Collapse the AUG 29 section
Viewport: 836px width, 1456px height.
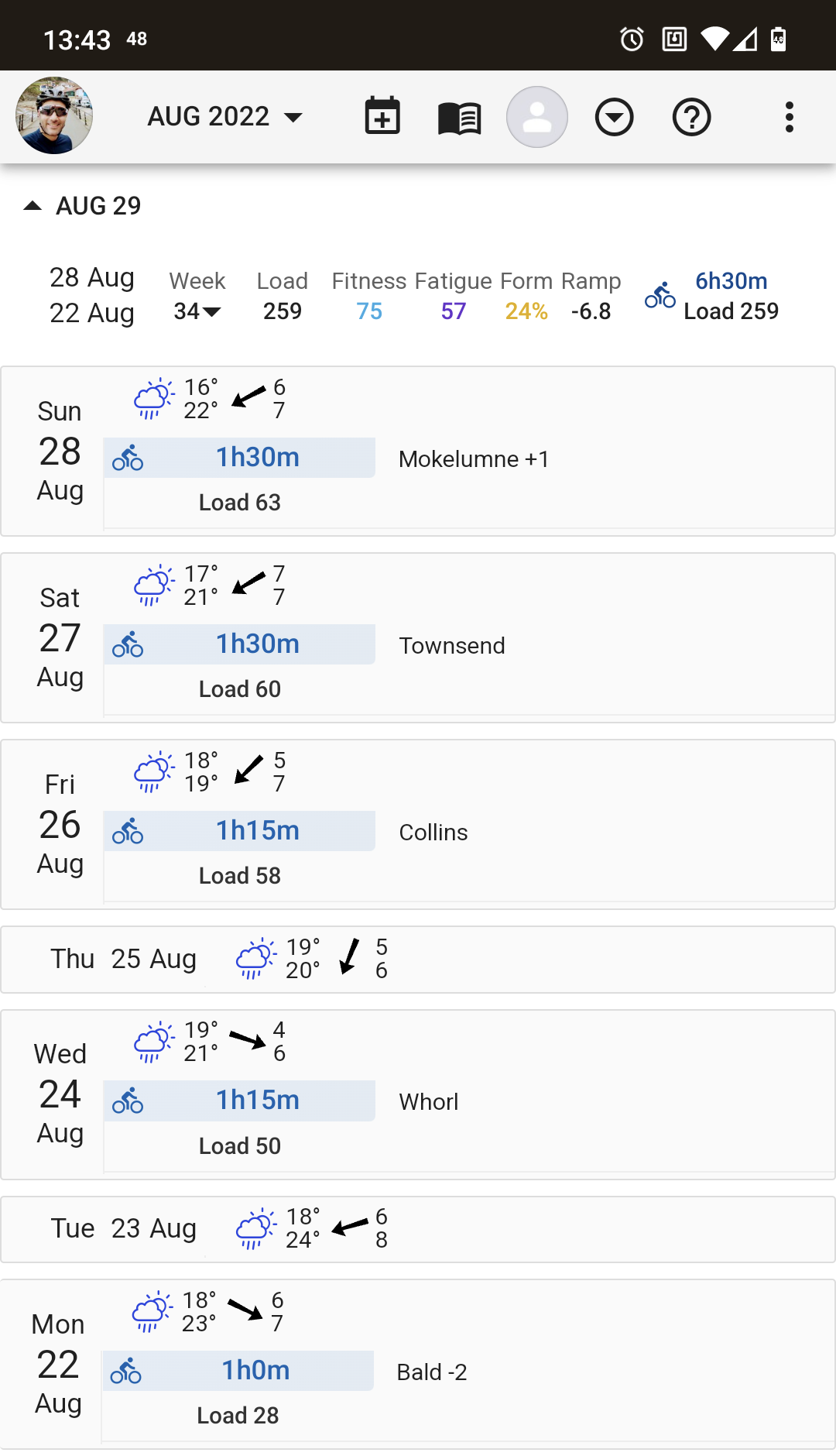(x=83, y=205)
